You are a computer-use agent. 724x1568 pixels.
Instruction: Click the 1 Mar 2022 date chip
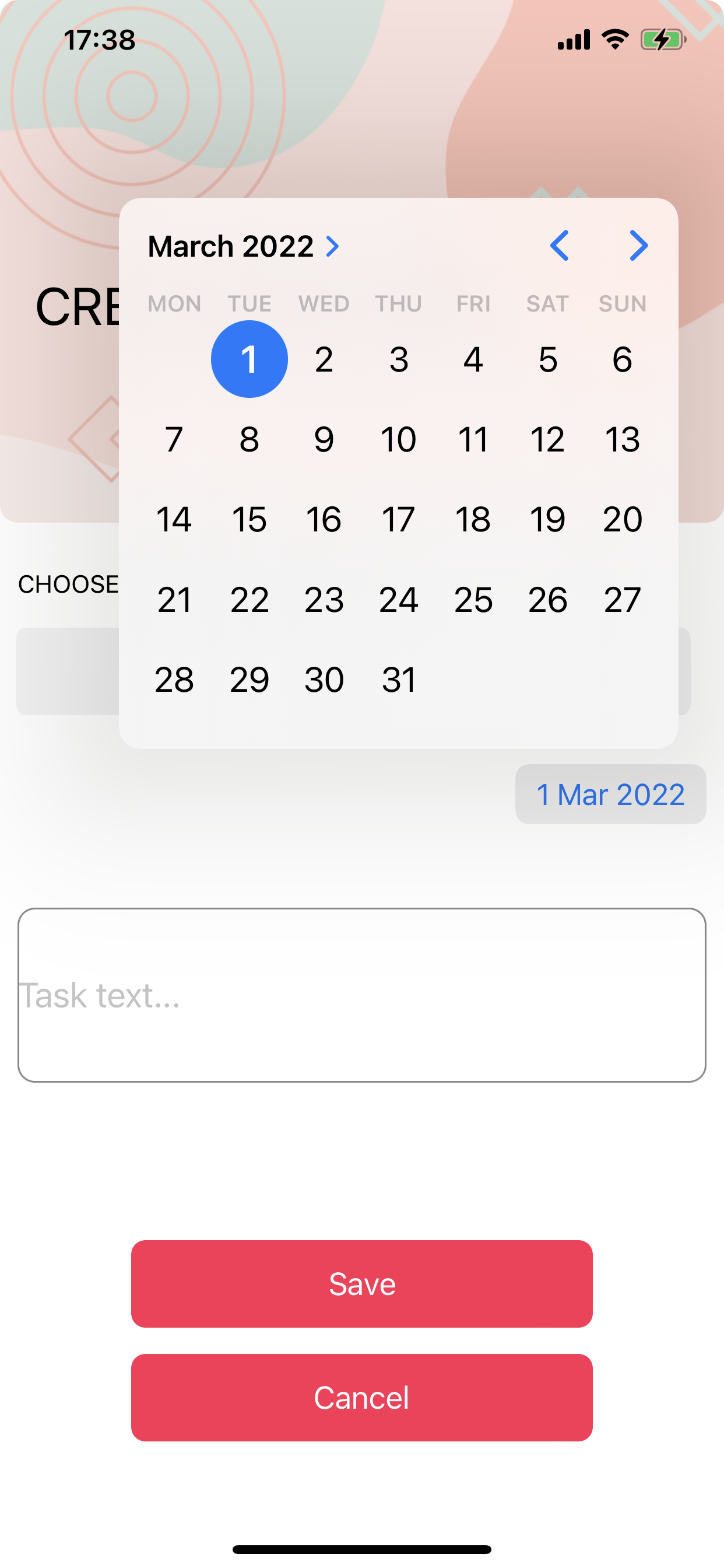[610, 794]
